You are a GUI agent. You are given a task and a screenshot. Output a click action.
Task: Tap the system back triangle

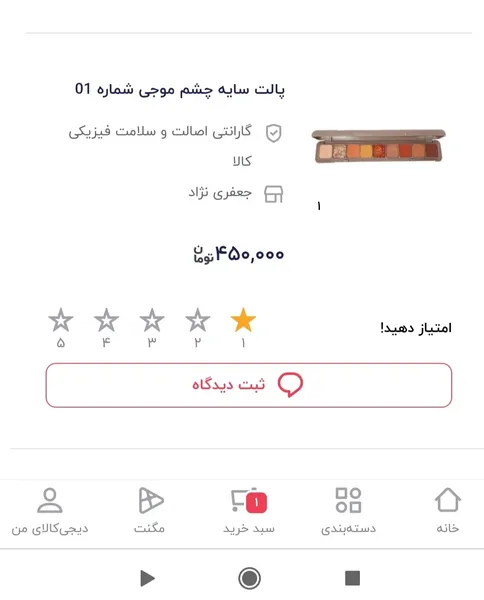(x=147, y=578)
